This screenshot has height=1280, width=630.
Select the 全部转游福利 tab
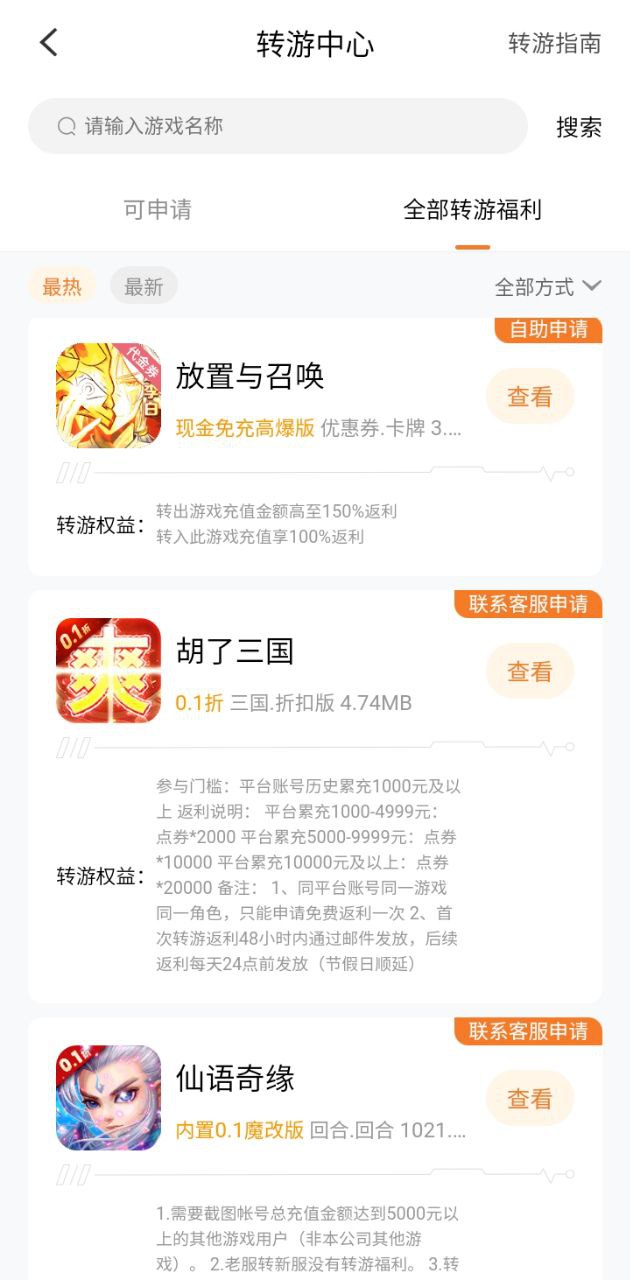tap(472, 210)
